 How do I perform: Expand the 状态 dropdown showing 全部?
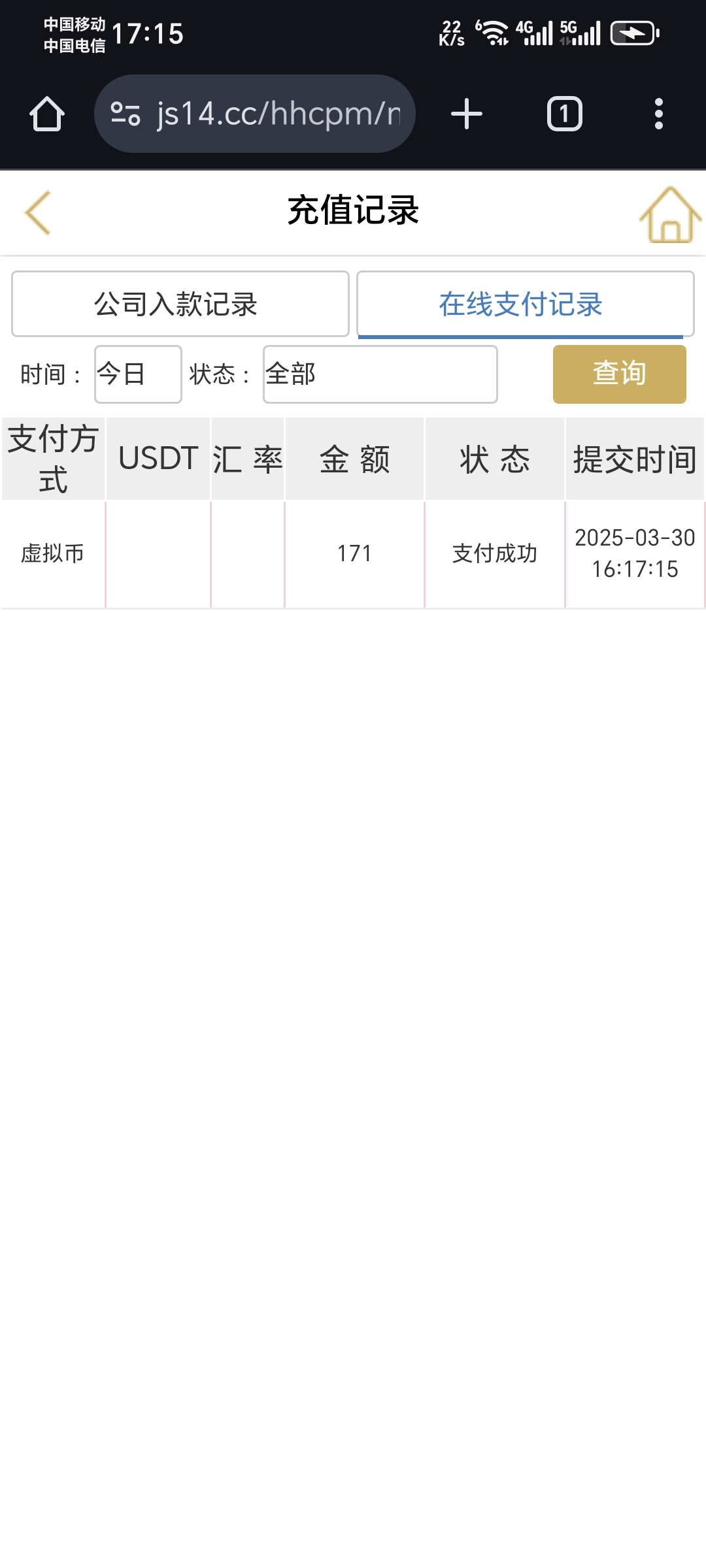point(380,374)
